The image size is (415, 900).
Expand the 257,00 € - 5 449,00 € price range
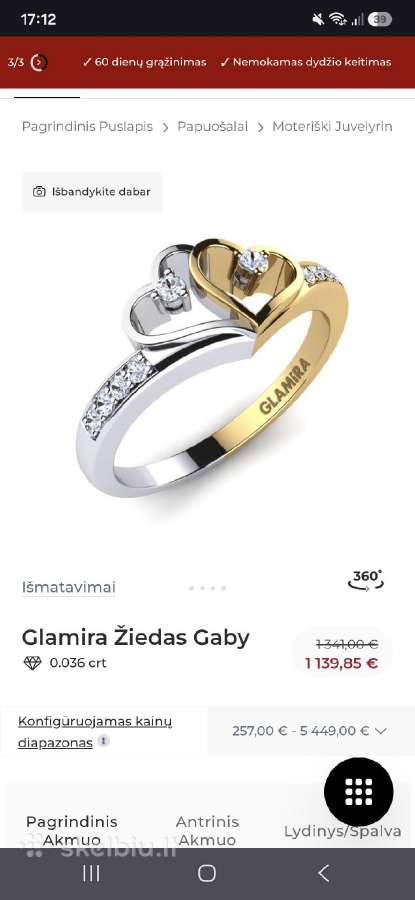(x=310, y=731)
